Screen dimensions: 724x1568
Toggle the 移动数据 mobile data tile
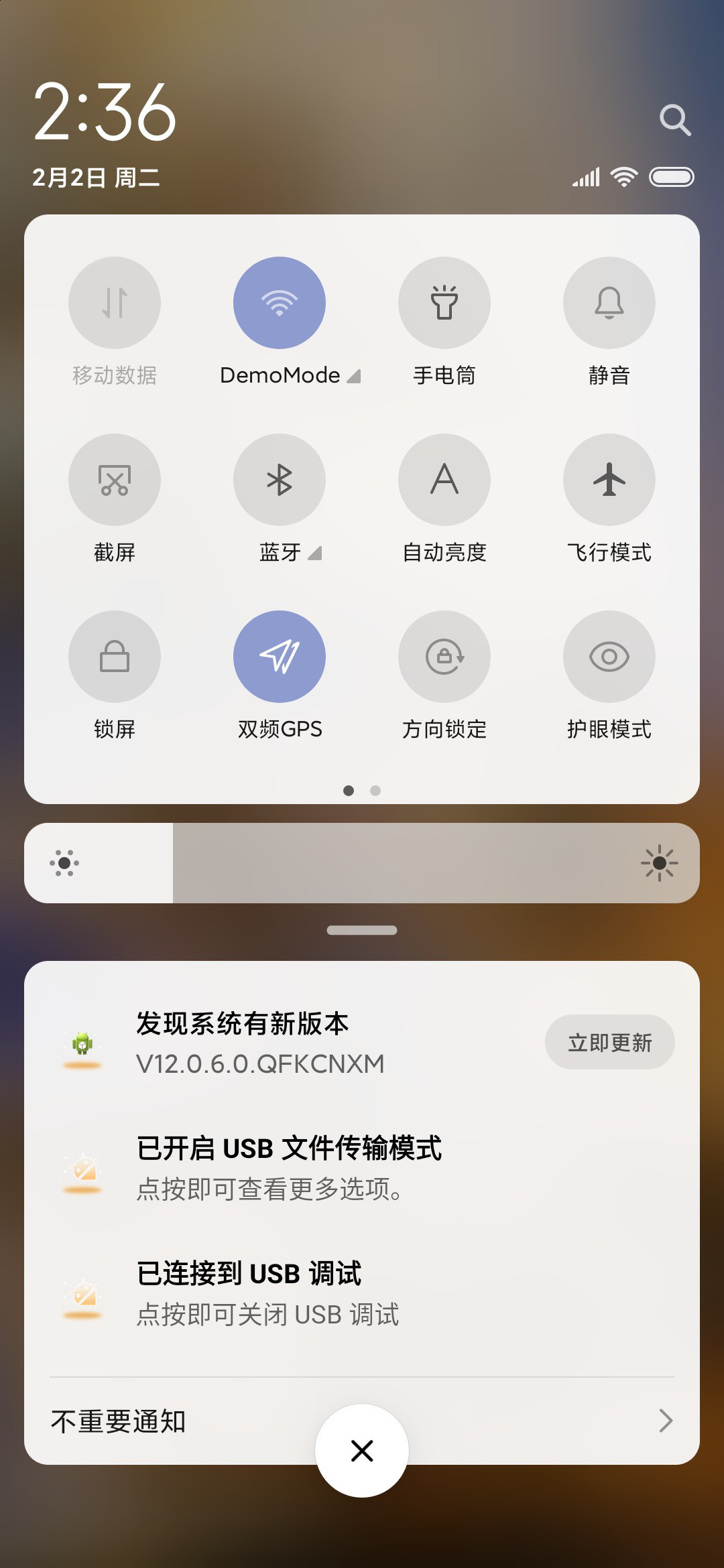(x=115, y=303)
